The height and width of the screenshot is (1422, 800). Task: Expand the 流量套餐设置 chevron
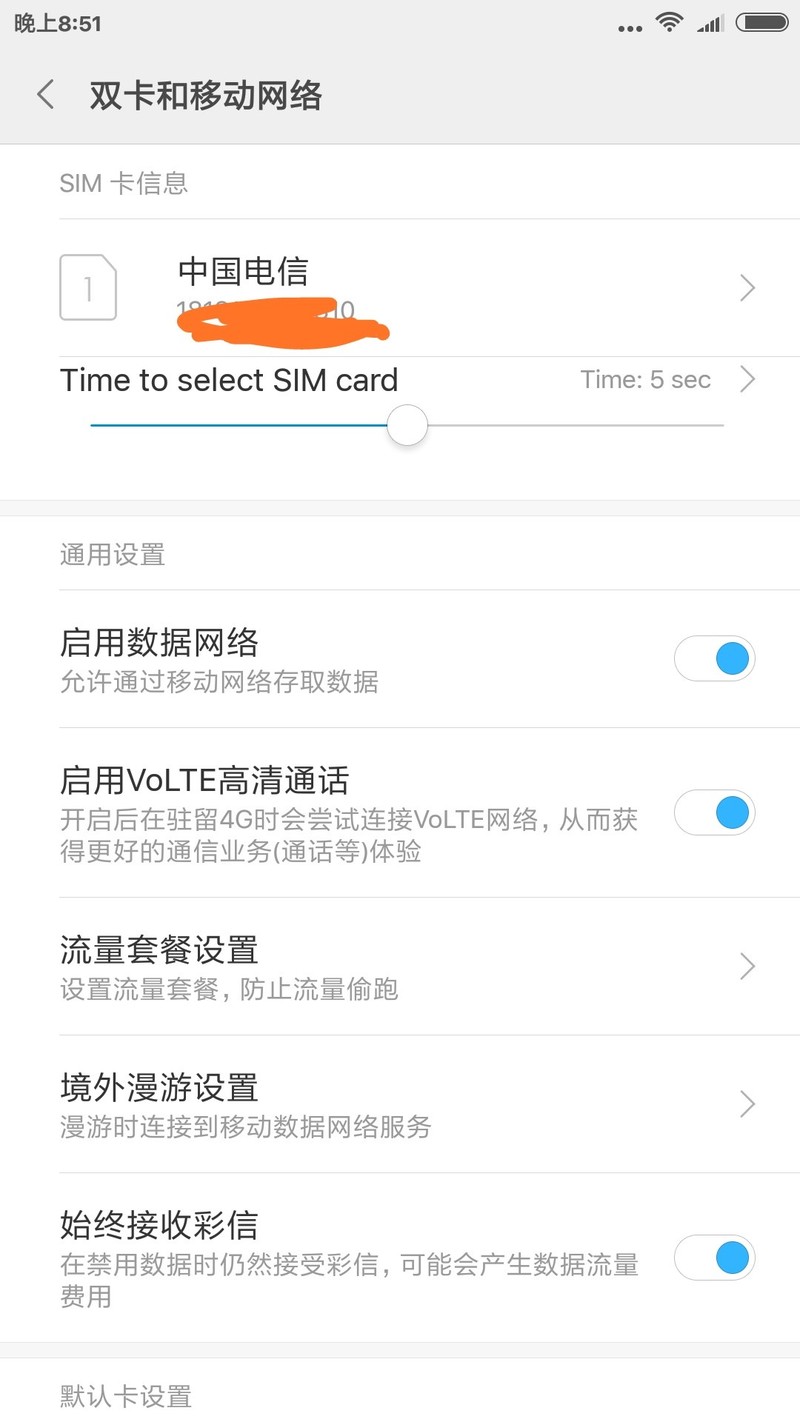747,965
